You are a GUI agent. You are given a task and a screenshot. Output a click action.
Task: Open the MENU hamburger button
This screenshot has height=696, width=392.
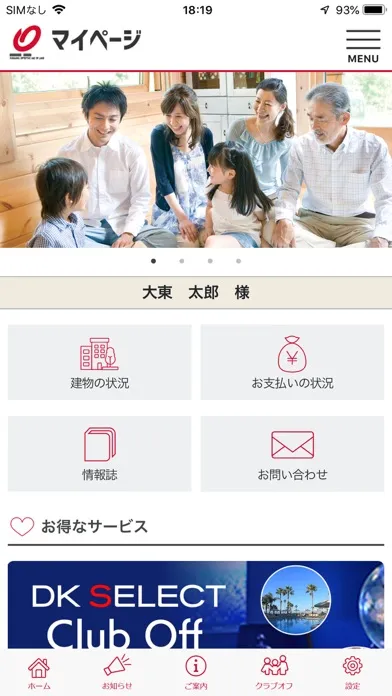[363, 46]
